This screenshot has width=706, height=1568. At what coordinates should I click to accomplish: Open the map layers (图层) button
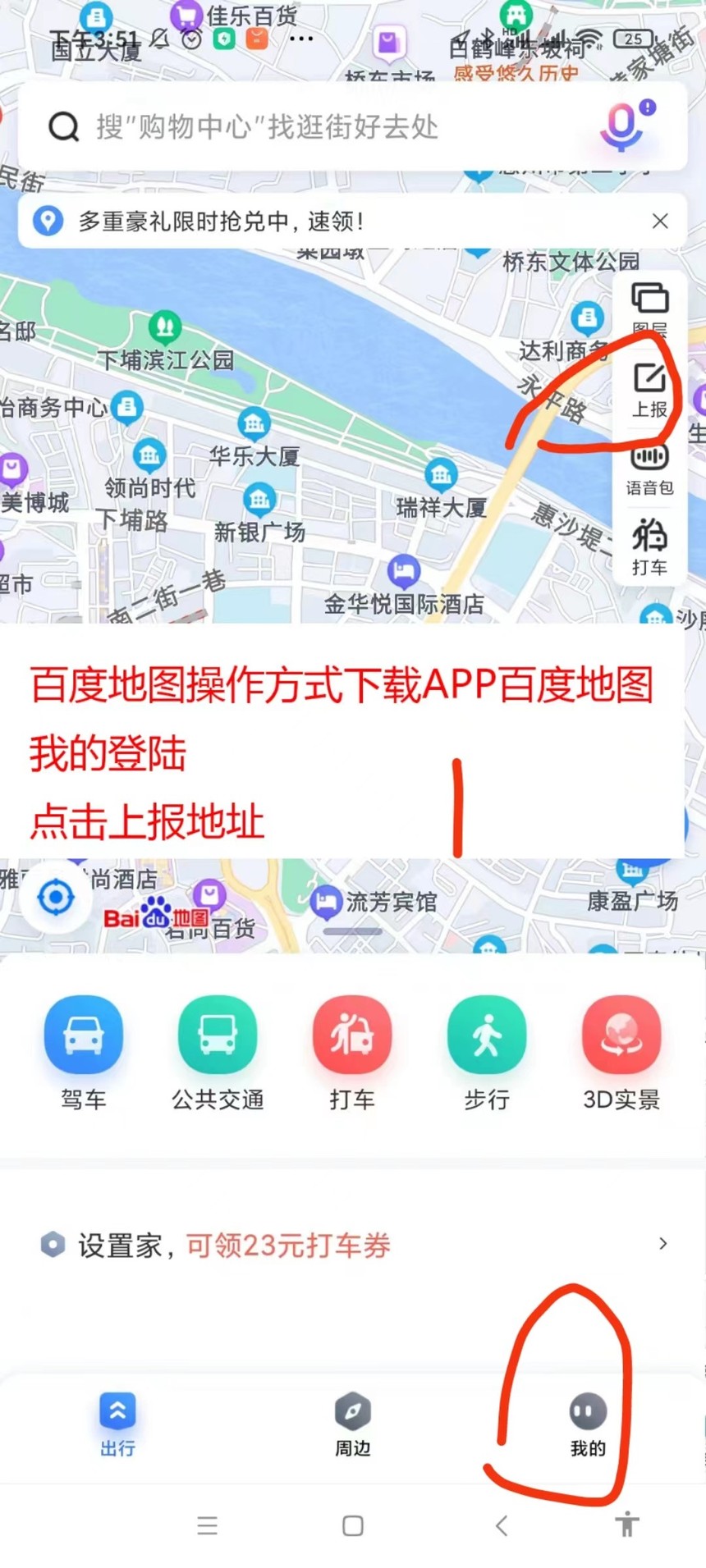point(649,309)
